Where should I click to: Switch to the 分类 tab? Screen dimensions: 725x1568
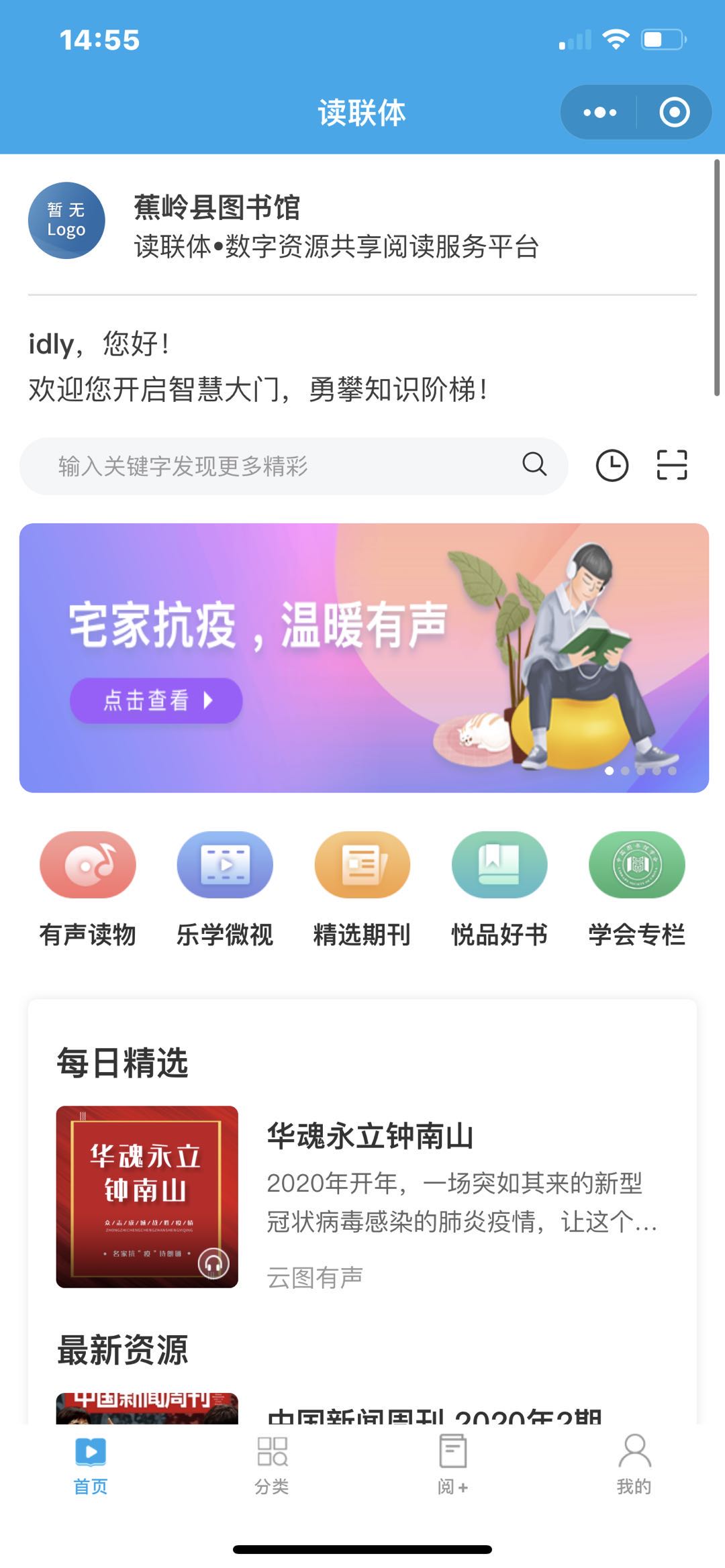(x=272, y=1463)
